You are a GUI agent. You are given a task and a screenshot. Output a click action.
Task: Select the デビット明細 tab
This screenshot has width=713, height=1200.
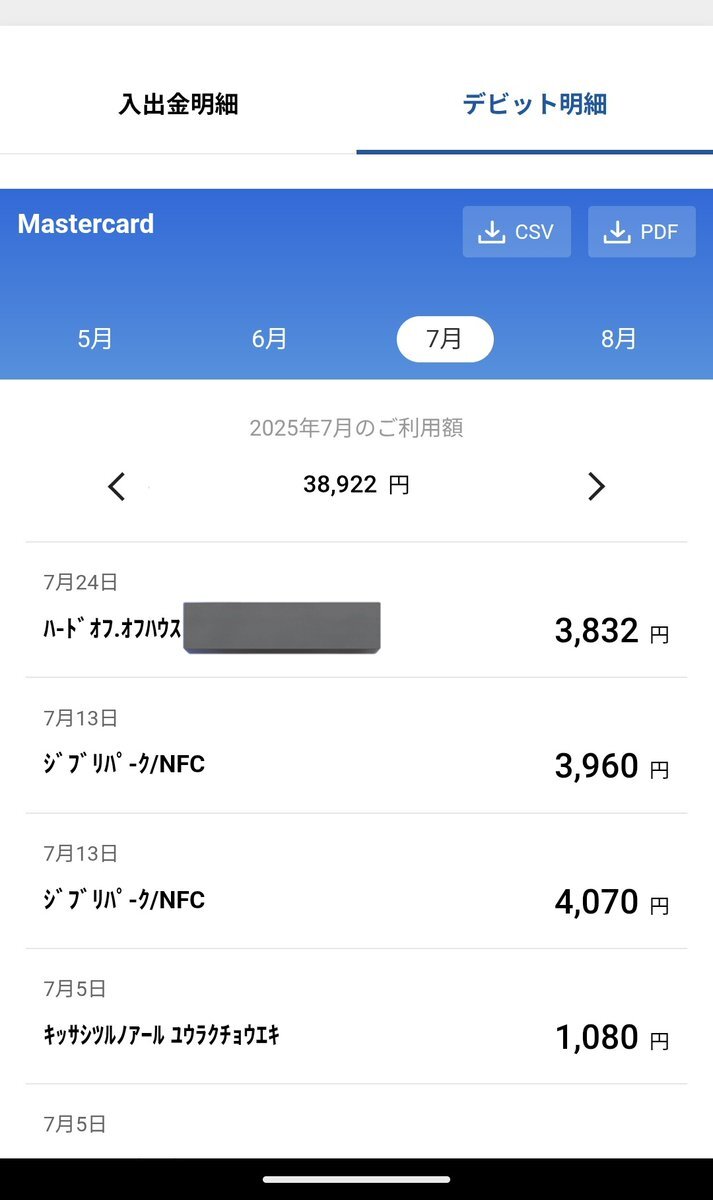tap(535, 104)
